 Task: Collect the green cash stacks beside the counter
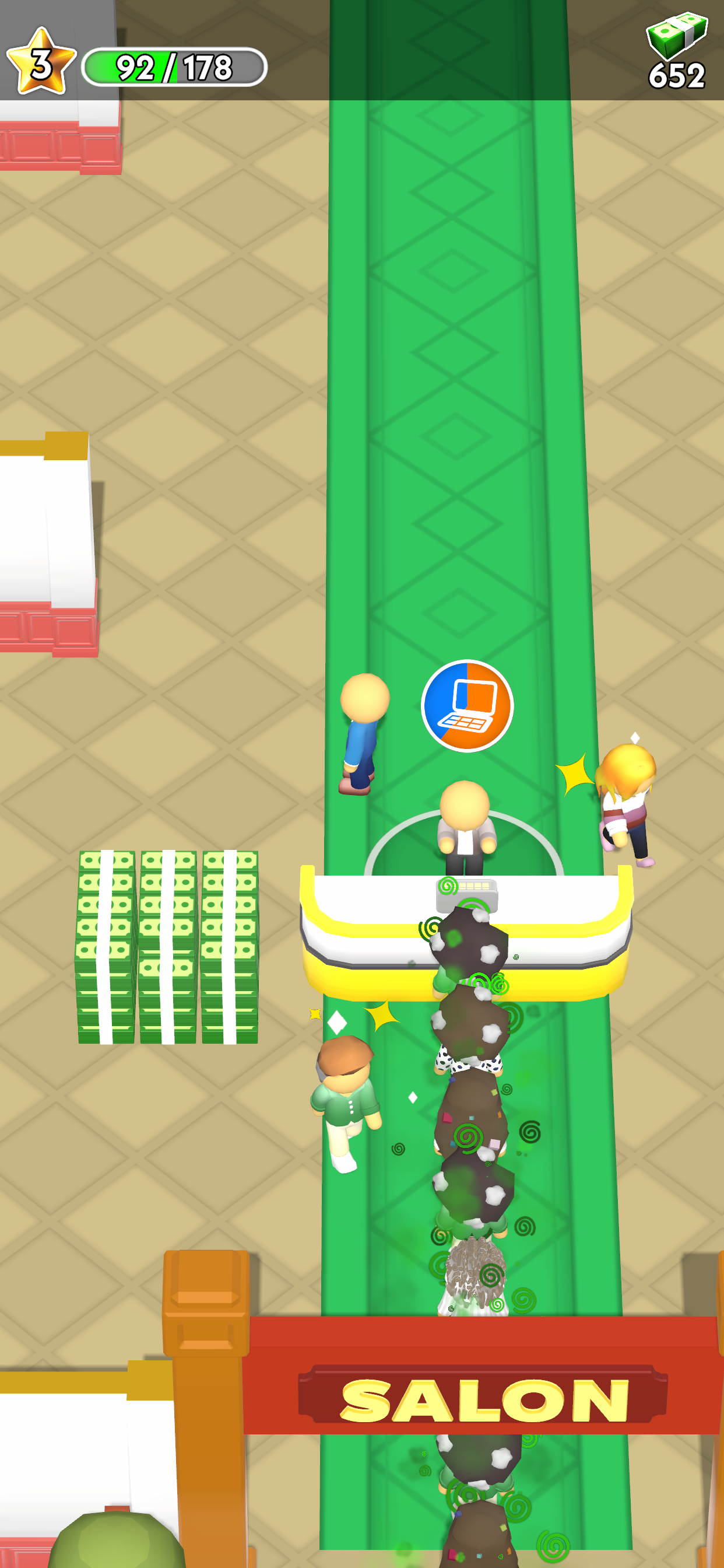(167, 946)
